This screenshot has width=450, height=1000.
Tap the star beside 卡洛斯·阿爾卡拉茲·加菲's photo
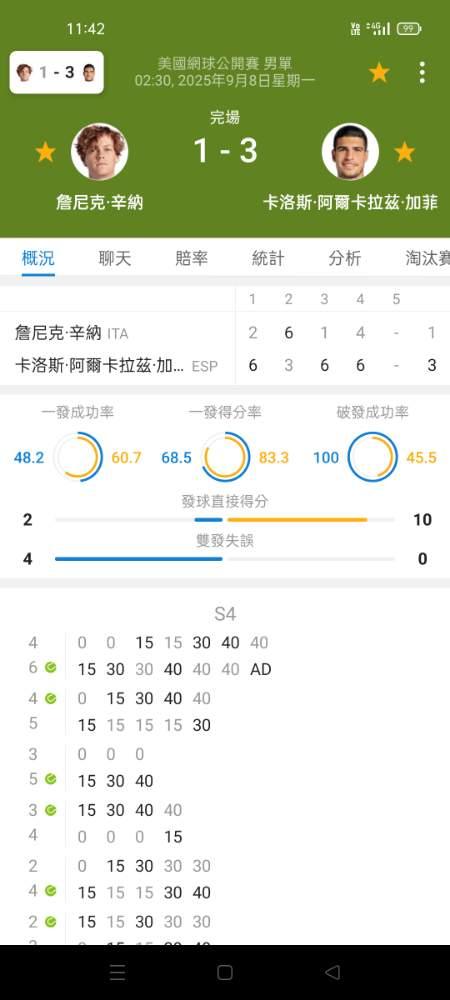pyautogui.click(x=404, y=152)
